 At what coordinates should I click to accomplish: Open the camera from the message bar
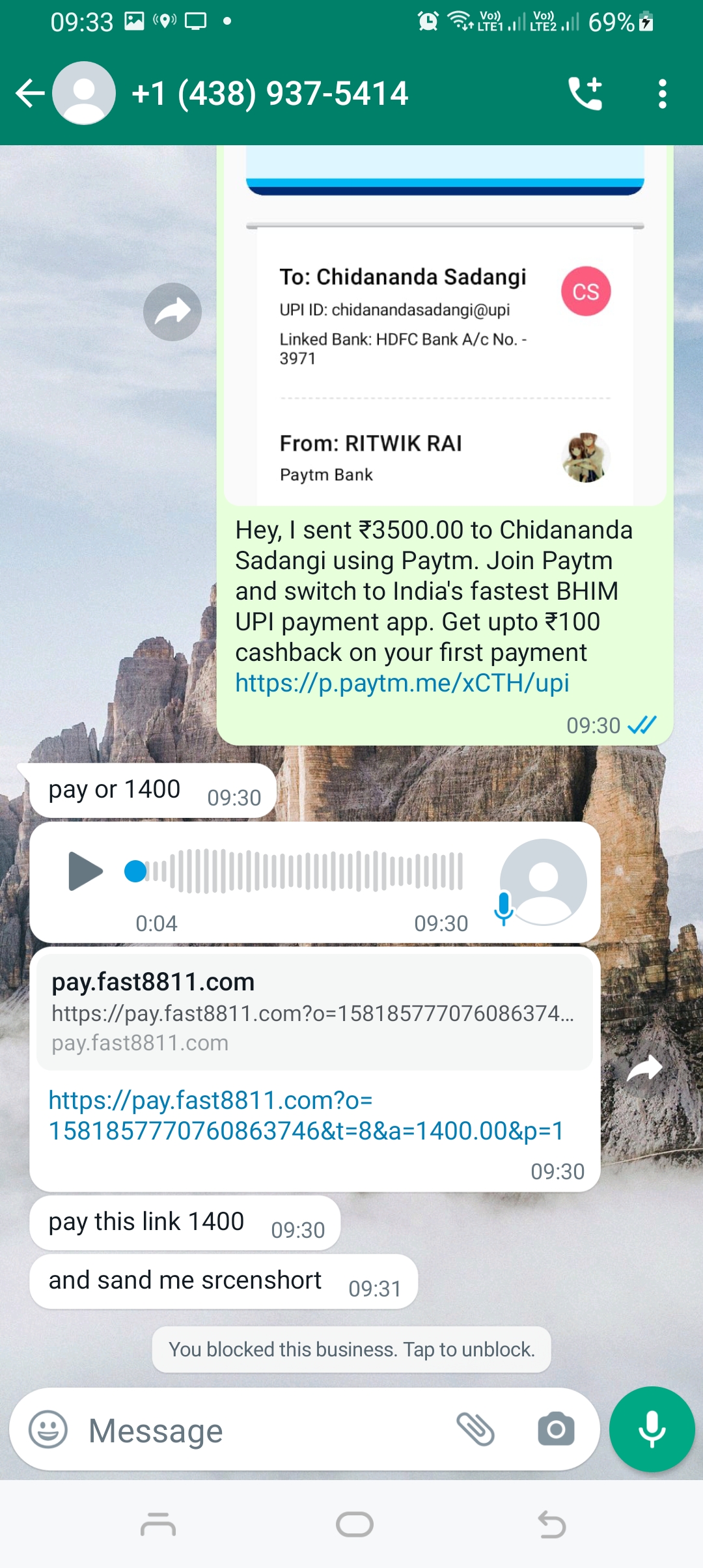(556, 1430)
